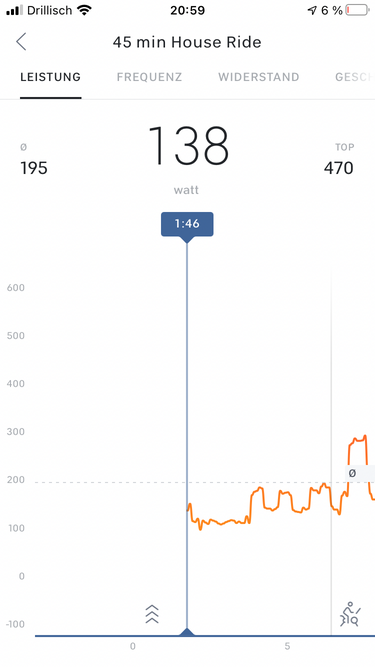Tap the 1:46 time marker handle

[187, 224]
